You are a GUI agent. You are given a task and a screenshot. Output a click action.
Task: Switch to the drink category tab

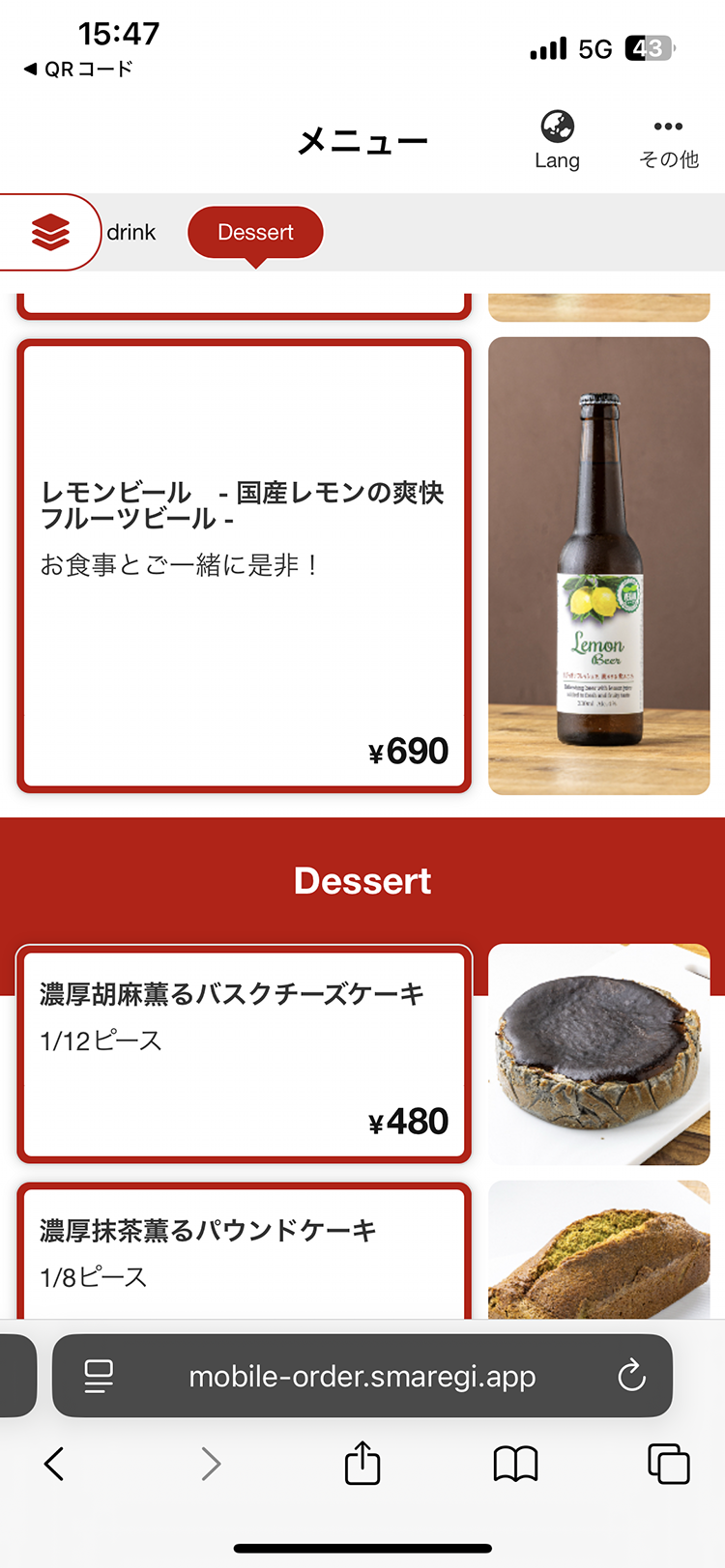coord(131,232)
